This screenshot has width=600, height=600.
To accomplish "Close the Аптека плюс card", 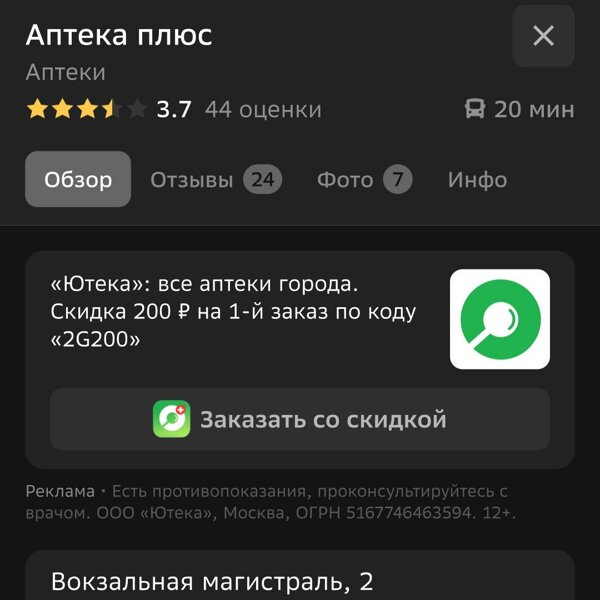I will (543, 36).
